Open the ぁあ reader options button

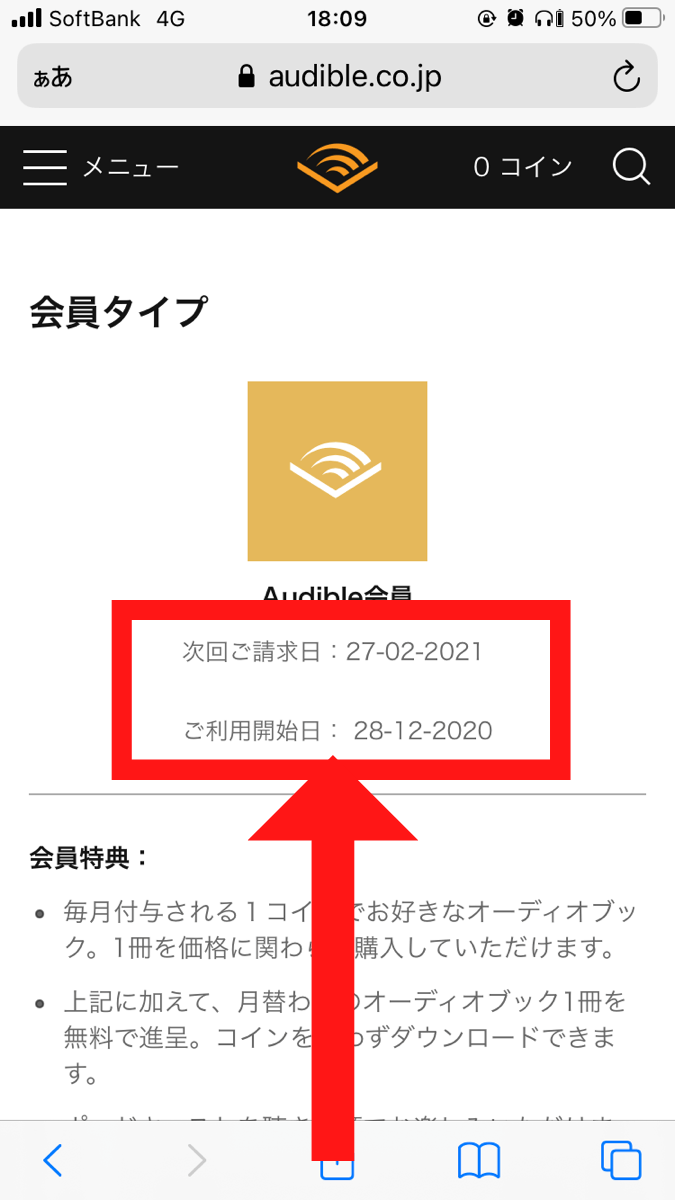coord(53,78)
